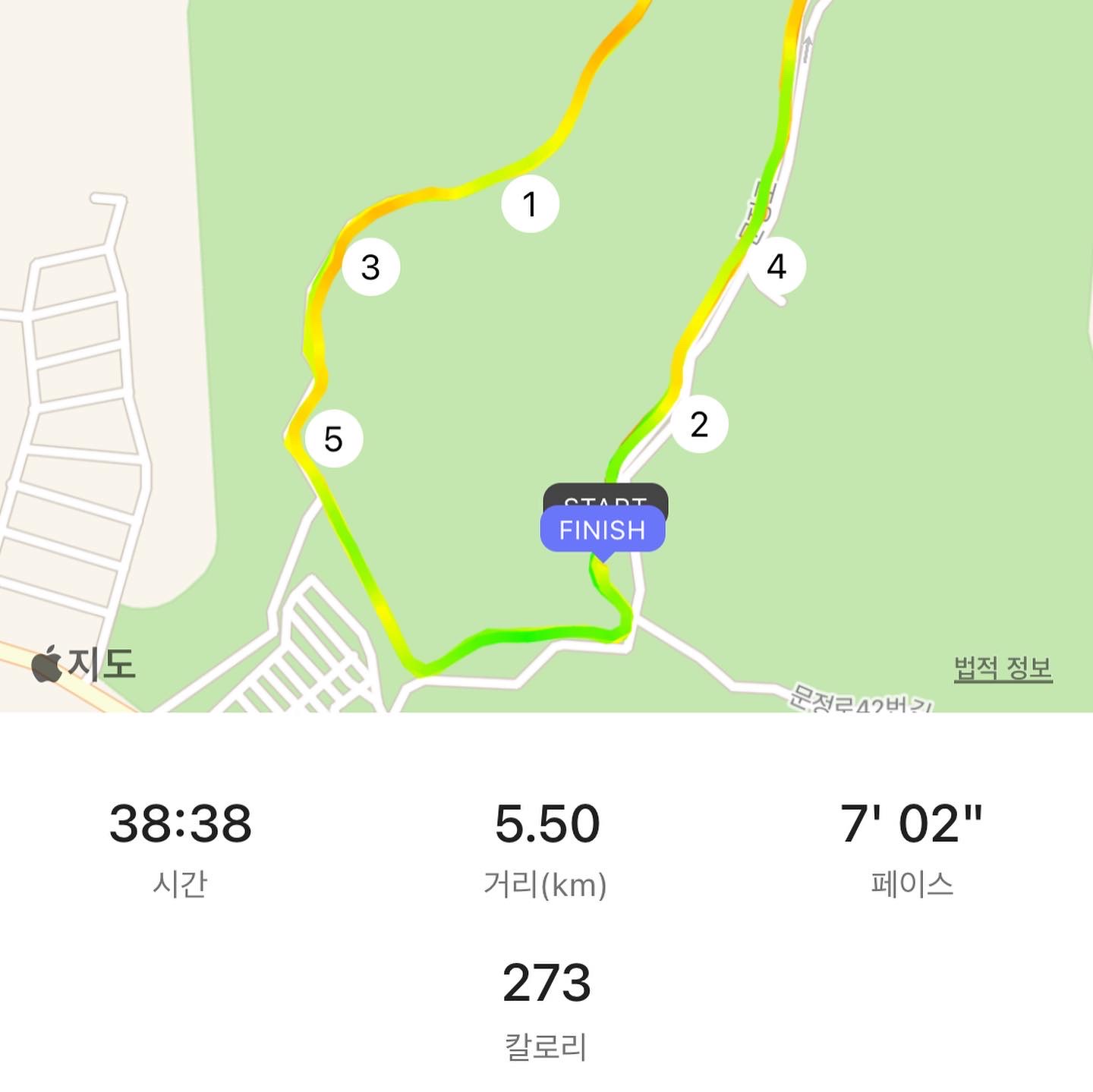Open the 법적 정보 legal link
The height and width of the screenshot is (1092, 1093).
coord(1002,669)
